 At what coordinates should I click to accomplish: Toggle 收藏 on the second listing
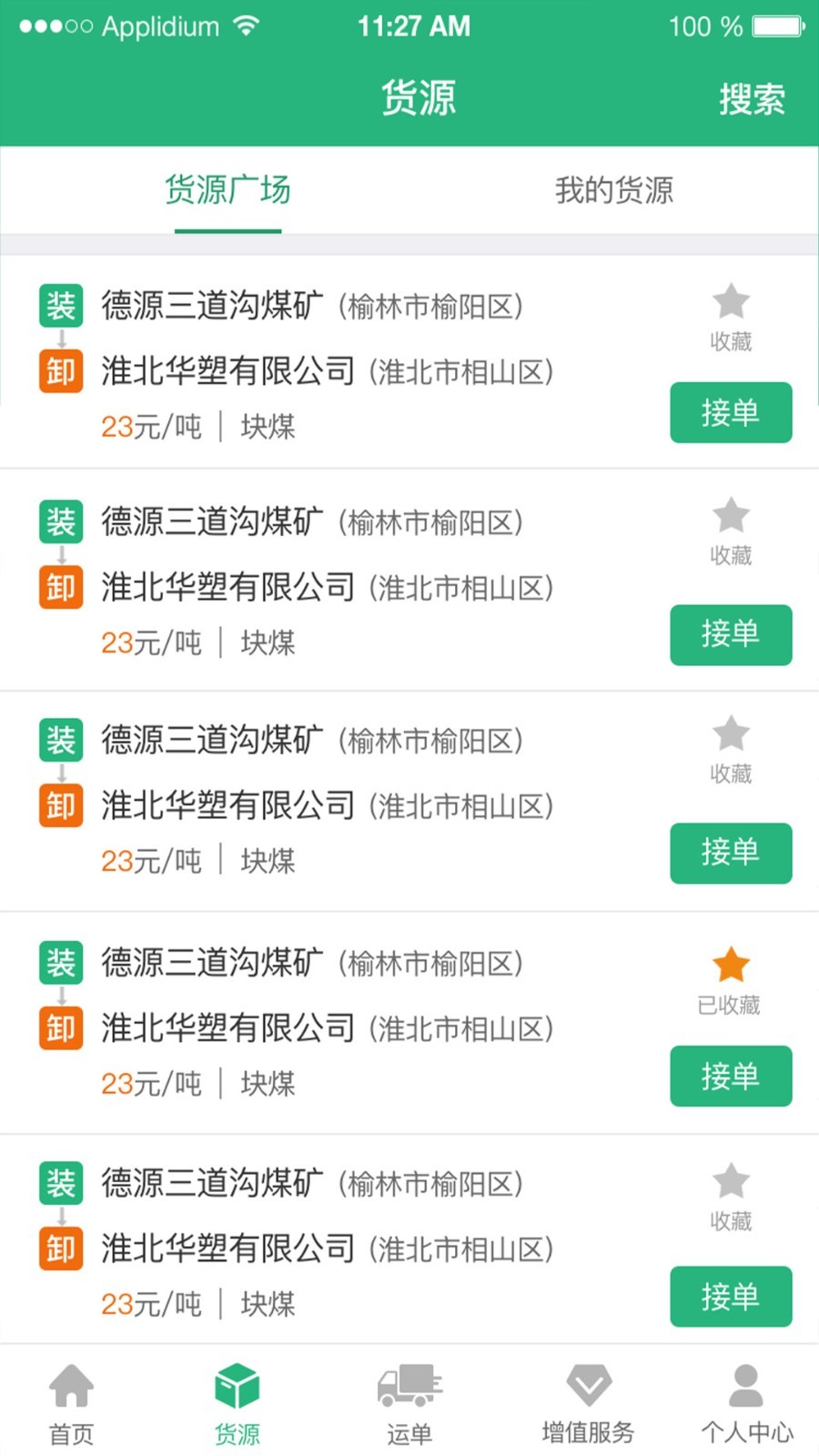click(731, 516)
